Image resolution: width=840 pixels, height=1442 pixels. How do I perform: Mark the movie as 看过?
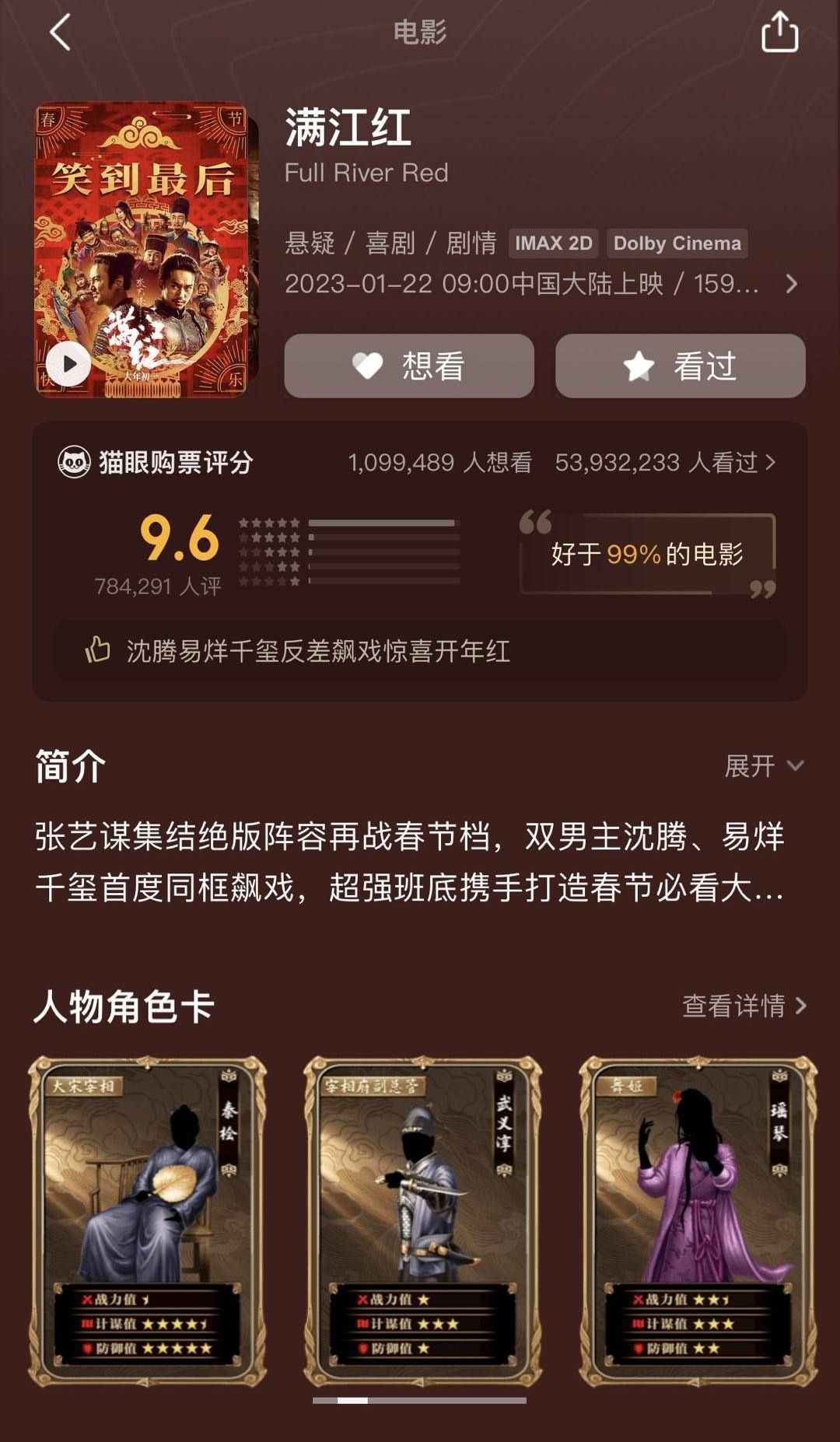(680, 366)
